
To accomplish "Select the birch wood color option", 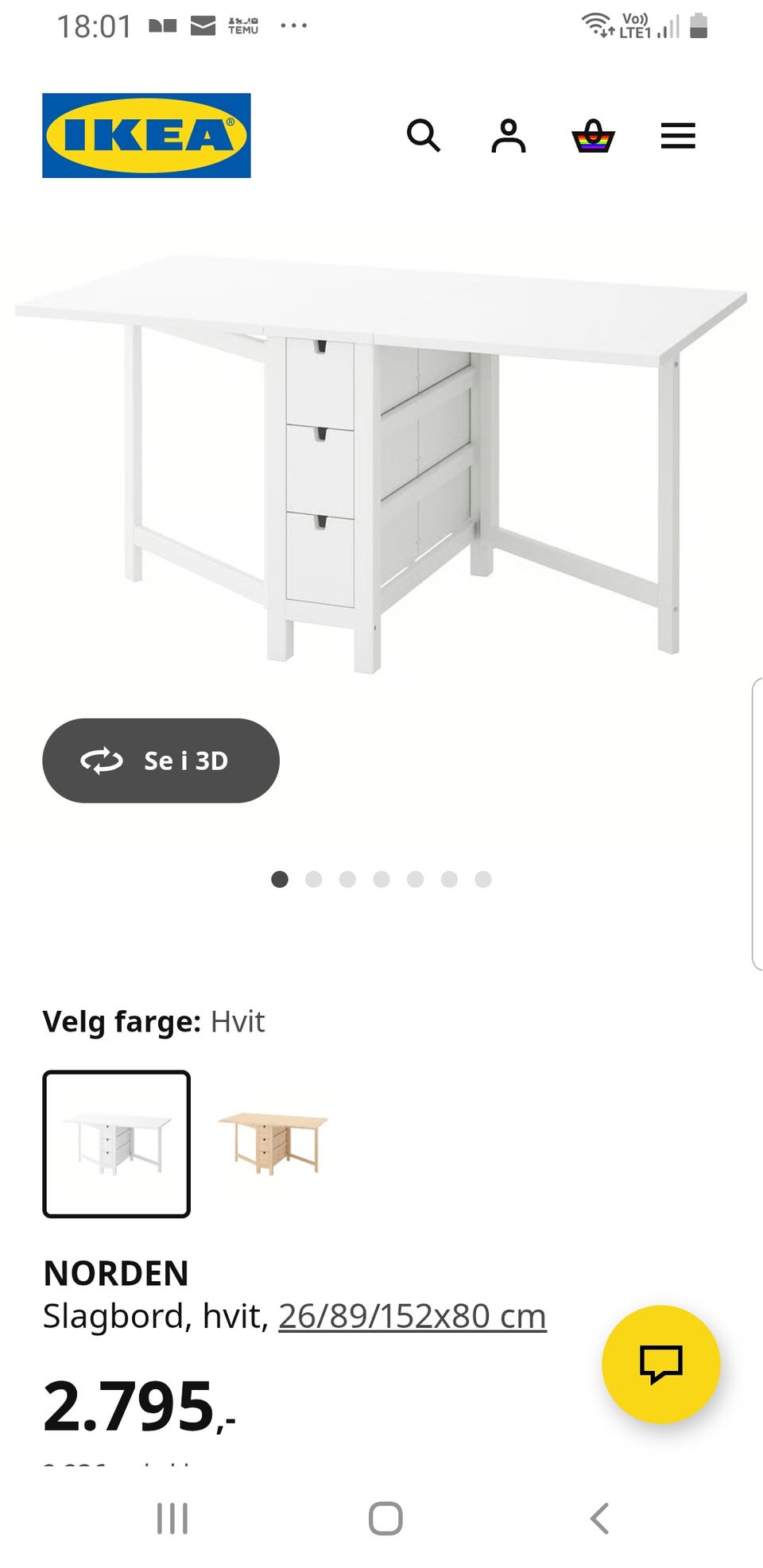I will coord(273,1144).
